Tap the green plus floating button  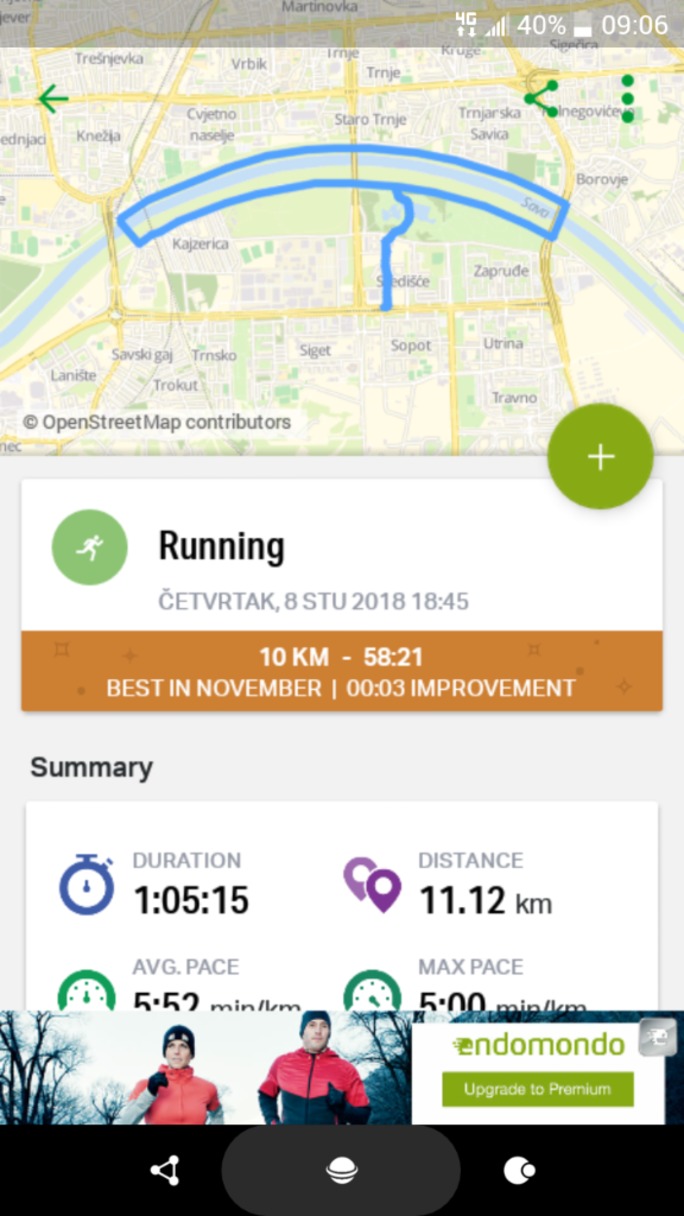pos(600,457)
